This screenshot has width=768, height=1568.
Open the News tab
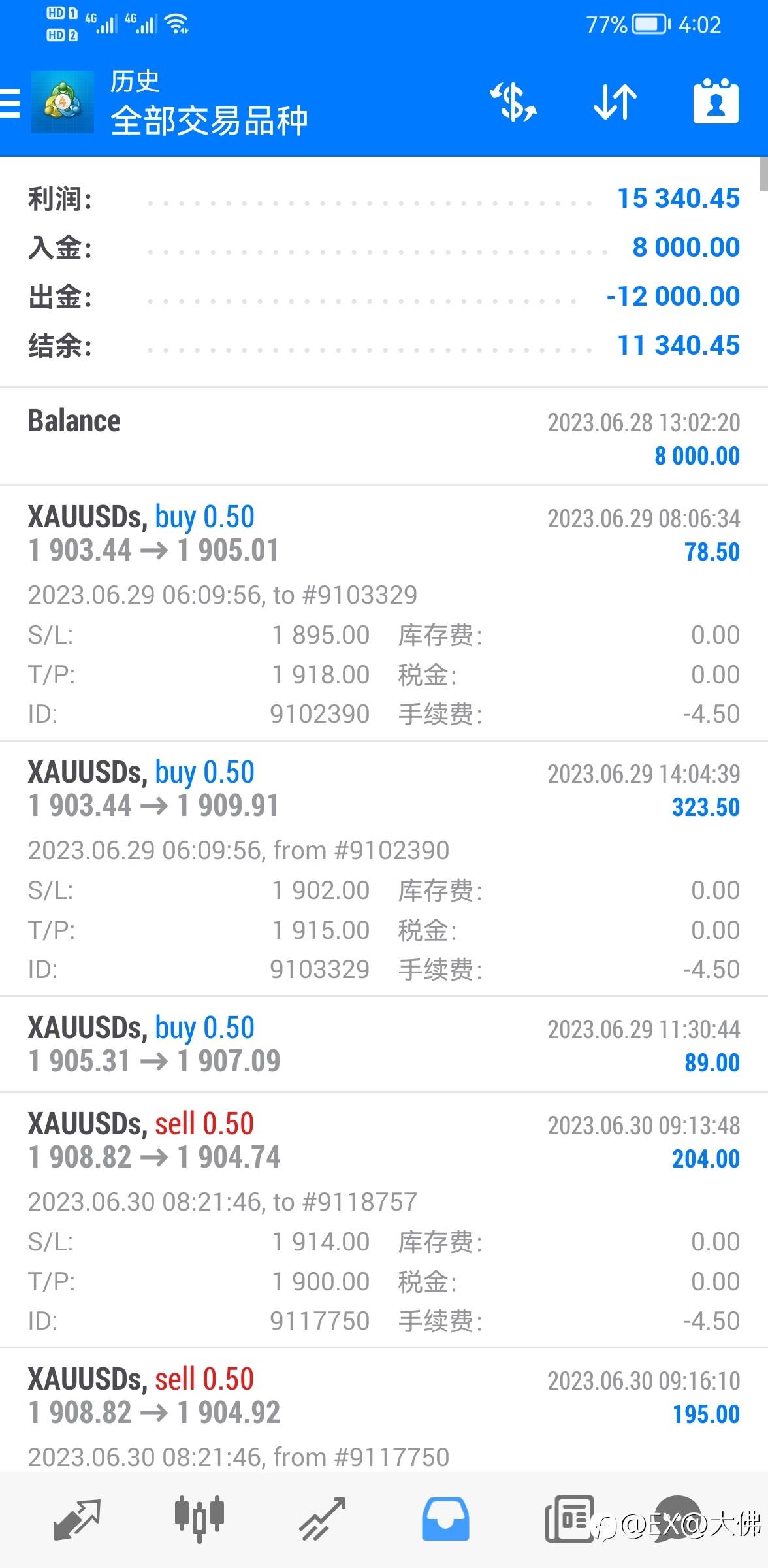coord(569,1519)
